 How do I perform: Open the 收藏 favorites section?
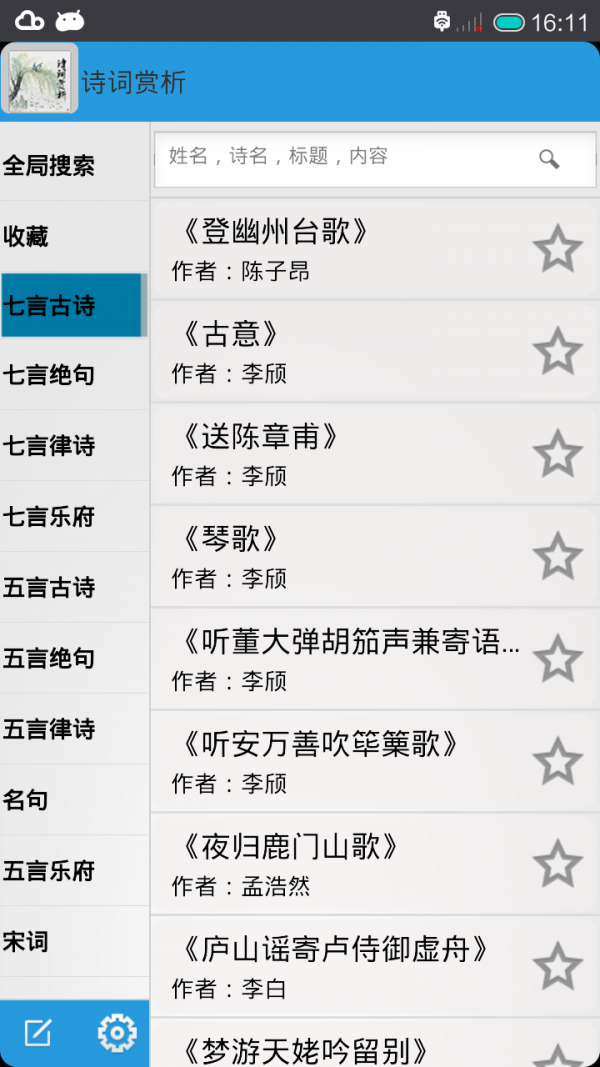pyautogui.click(x=74, y=237)
